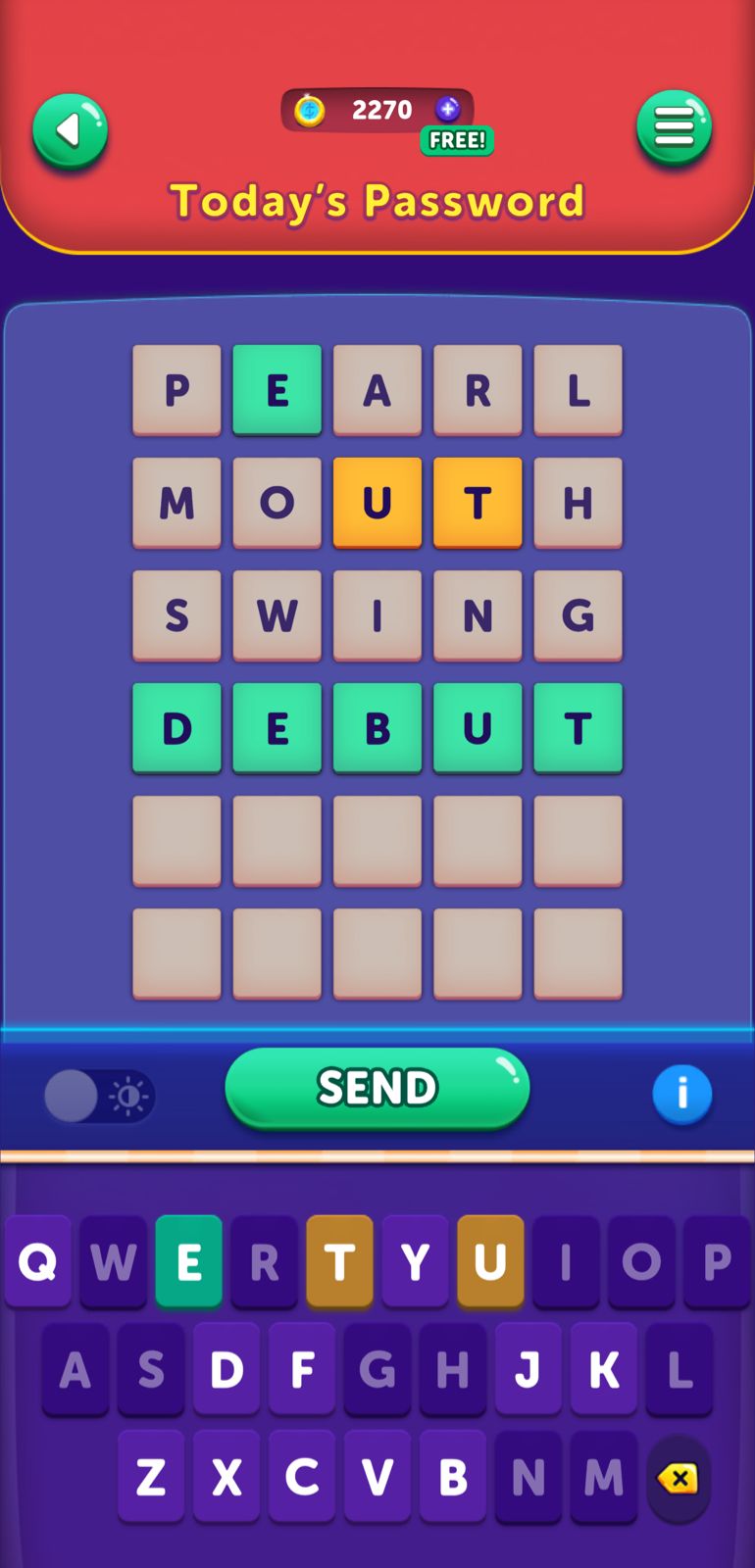Open the blue info button
This screenshot has width=755, height=1568.
pyautogui.click(x=681, y=1094)
